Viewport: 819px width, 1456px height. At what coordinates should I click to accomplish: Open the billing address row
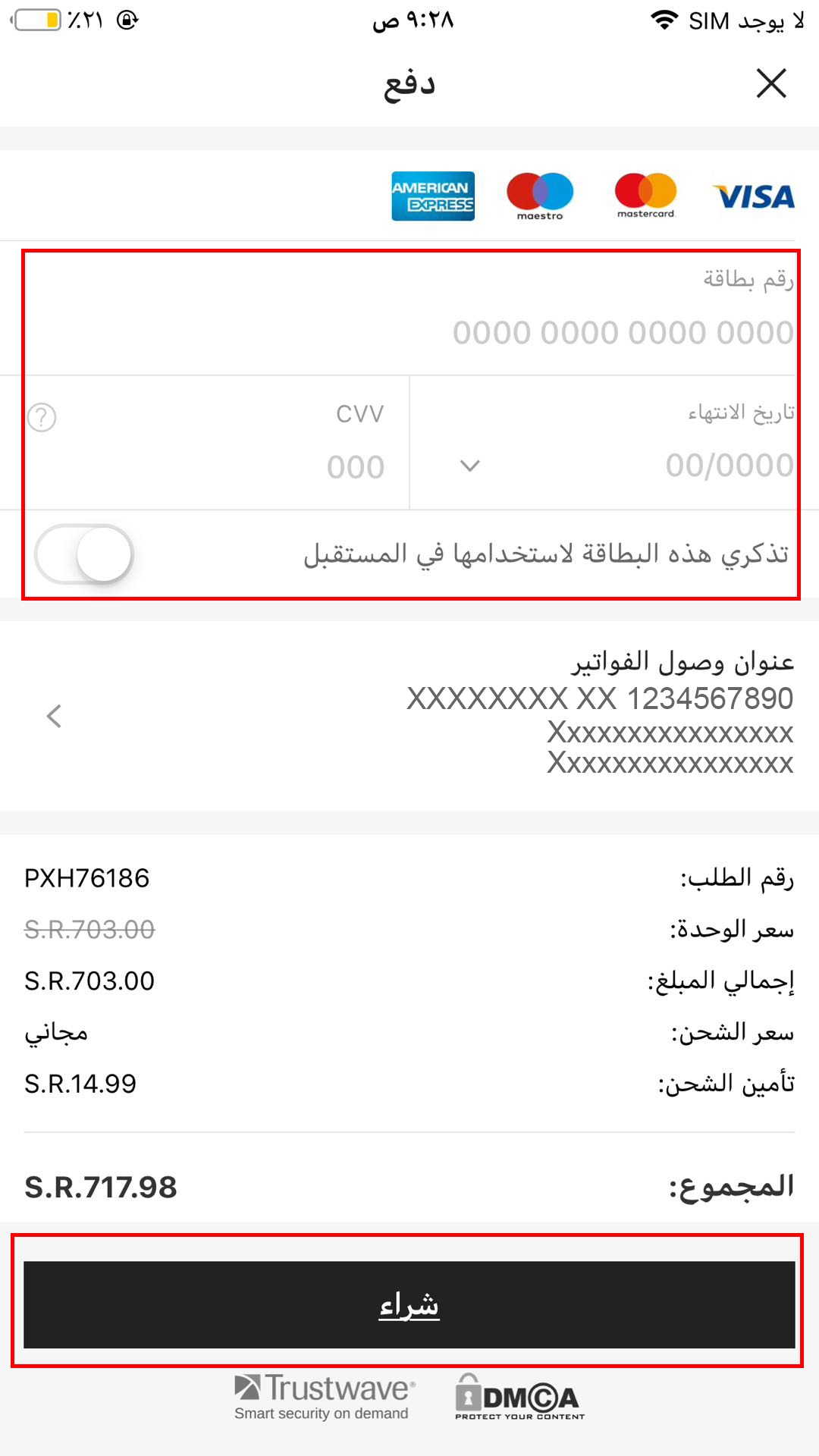[409, 714]
